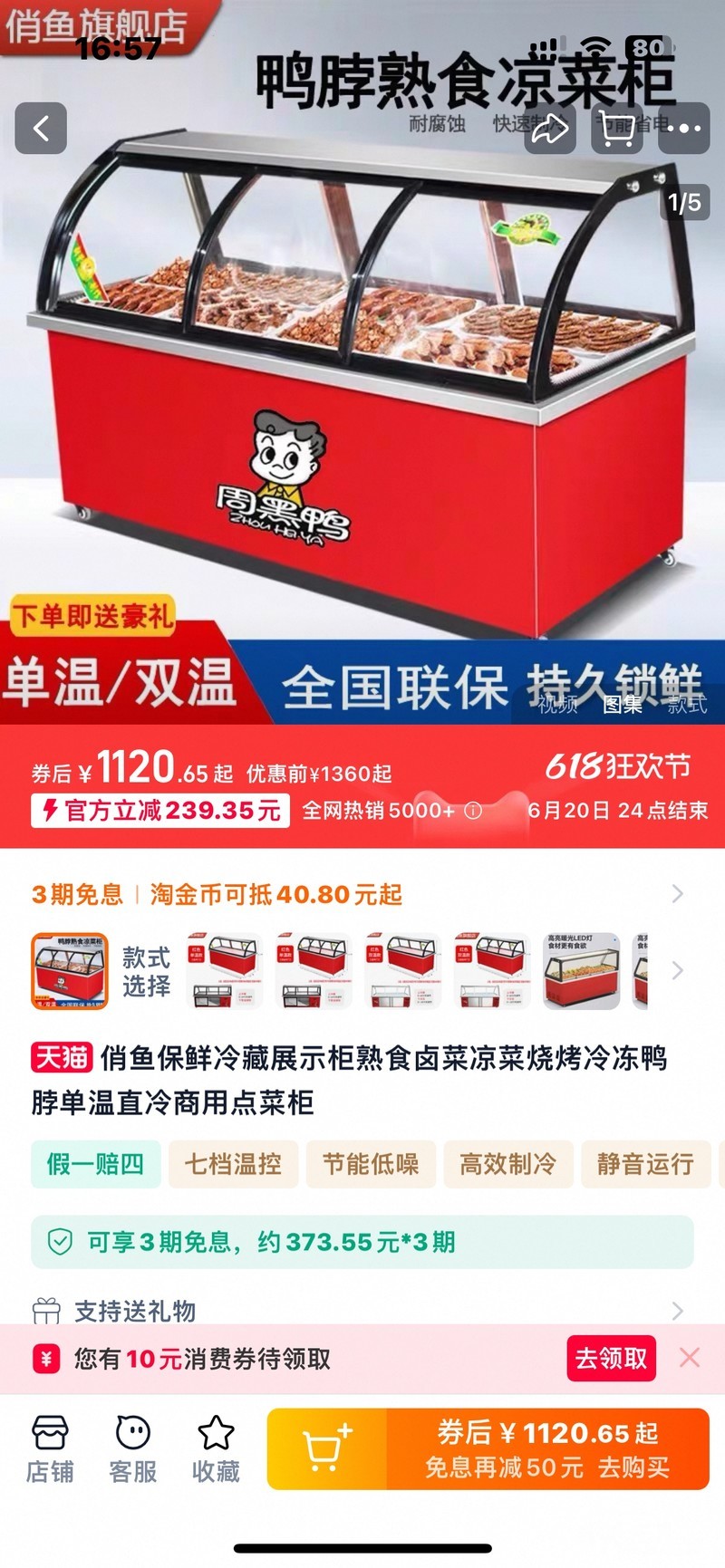Claim the 10元 coupon with 去领取

click(x=611, y=1358)
